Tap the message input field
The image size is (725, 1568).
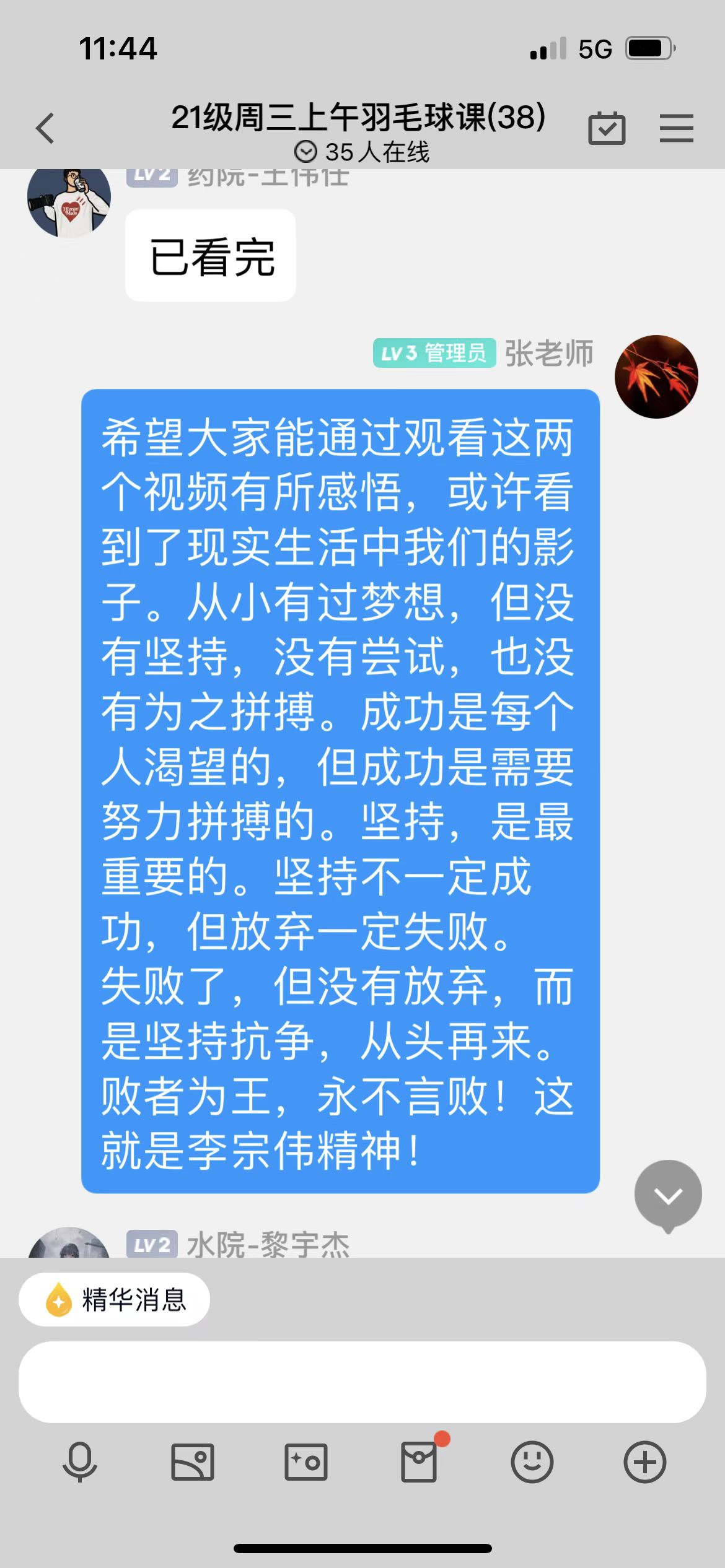coord(362,1382)
